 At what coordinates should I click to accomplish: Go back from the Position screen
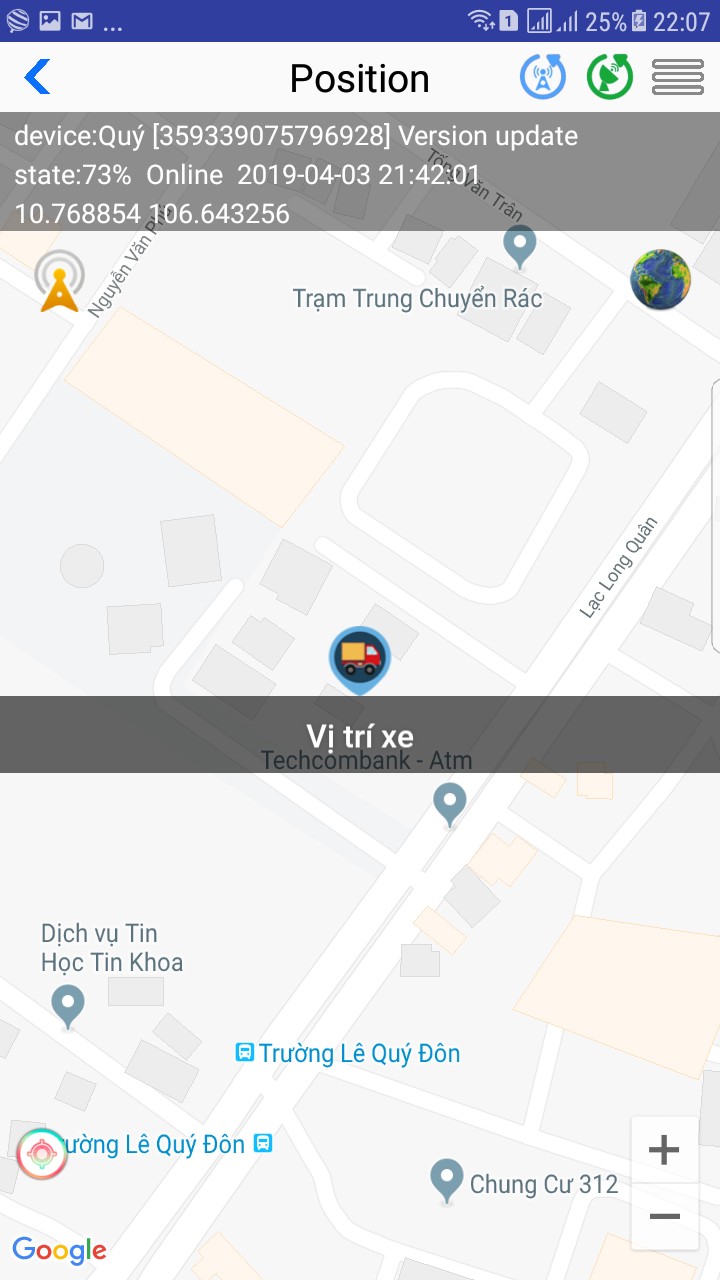tap(37, 77)
